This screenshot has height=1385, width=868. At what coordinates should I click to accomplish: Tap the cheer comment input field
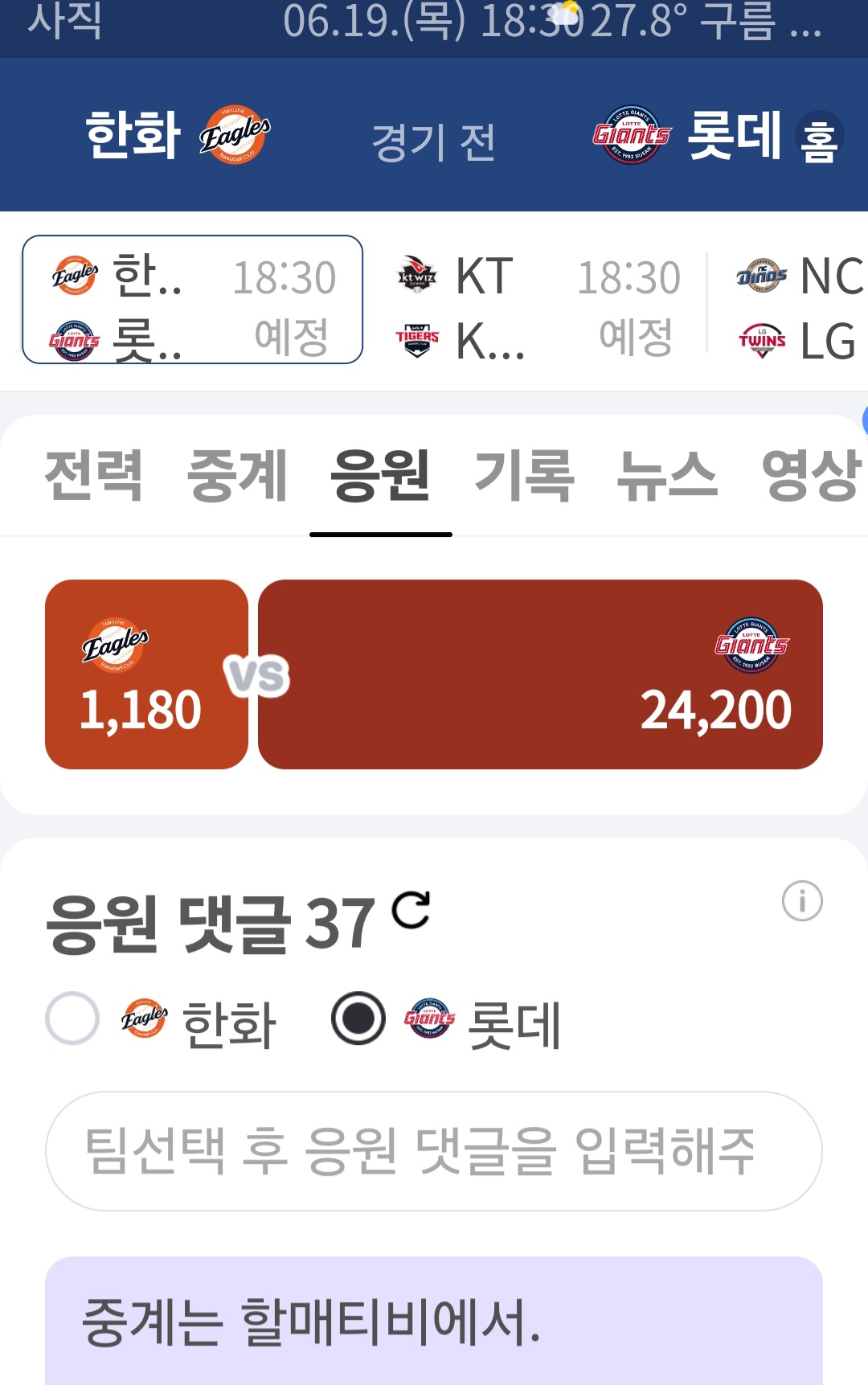pyautogui.click(x=434, y=1151)
